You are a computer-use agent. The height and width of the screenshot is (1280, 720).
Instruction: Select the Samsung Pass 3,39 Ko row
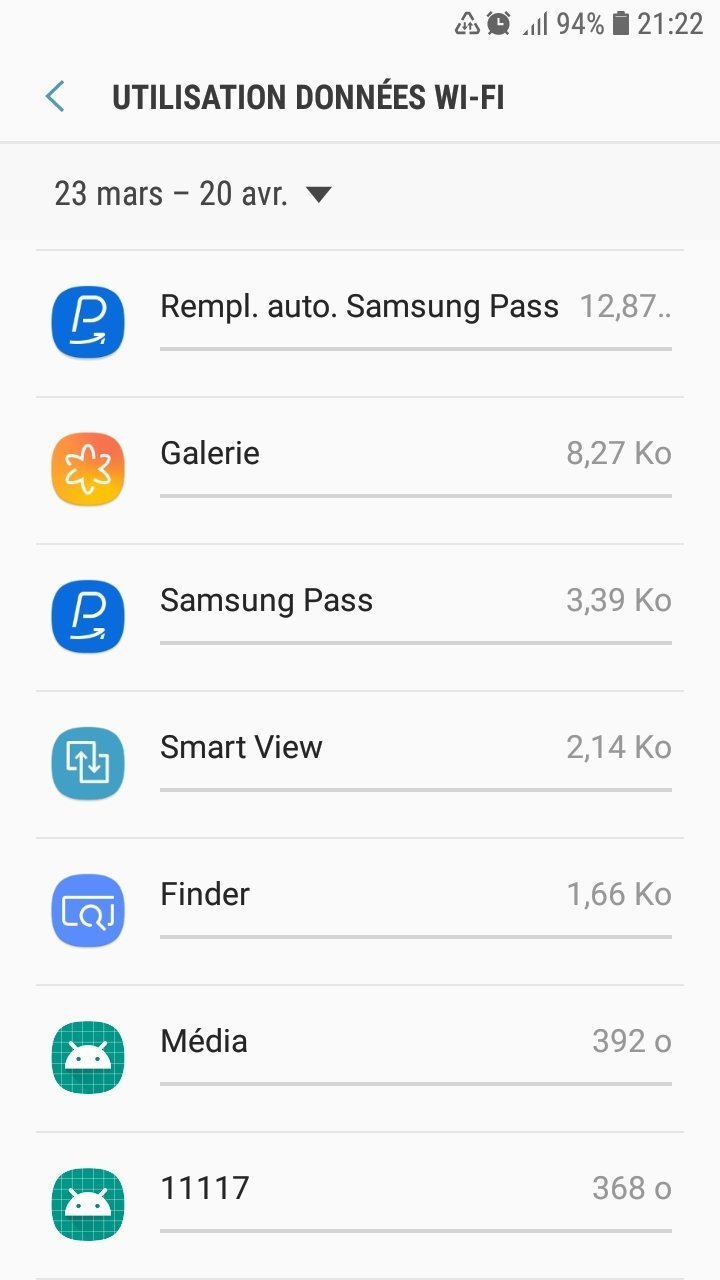(x=360, y=617)
